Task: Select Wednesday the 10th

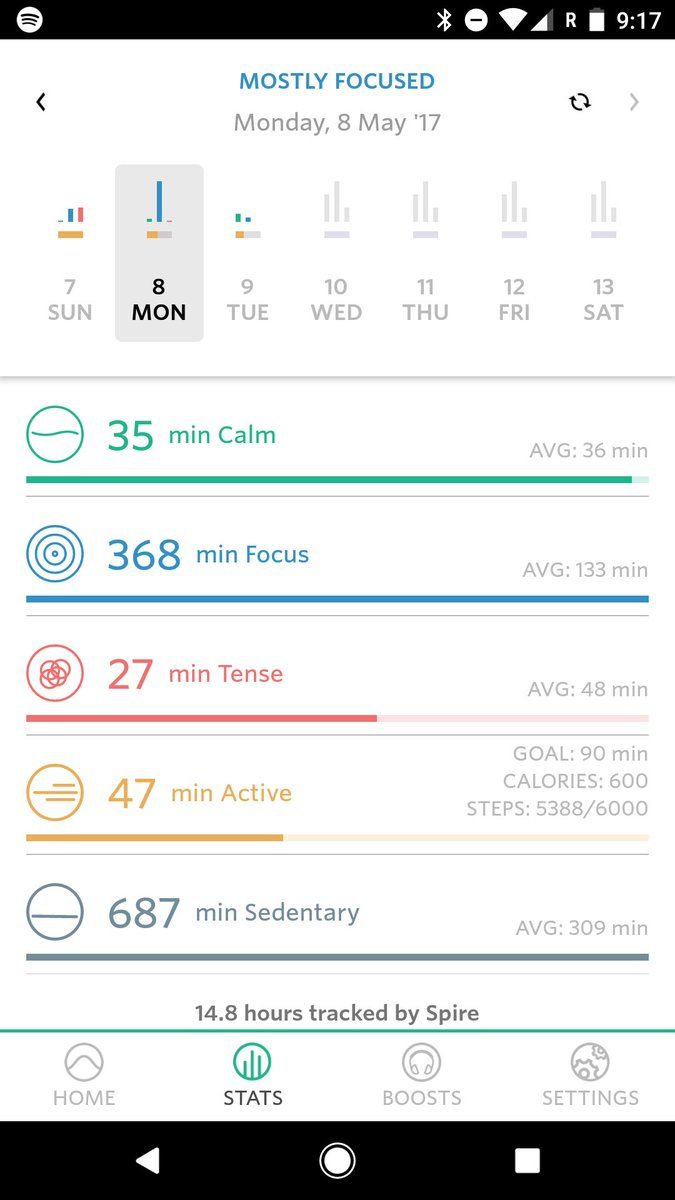Action: click(336, 254)
